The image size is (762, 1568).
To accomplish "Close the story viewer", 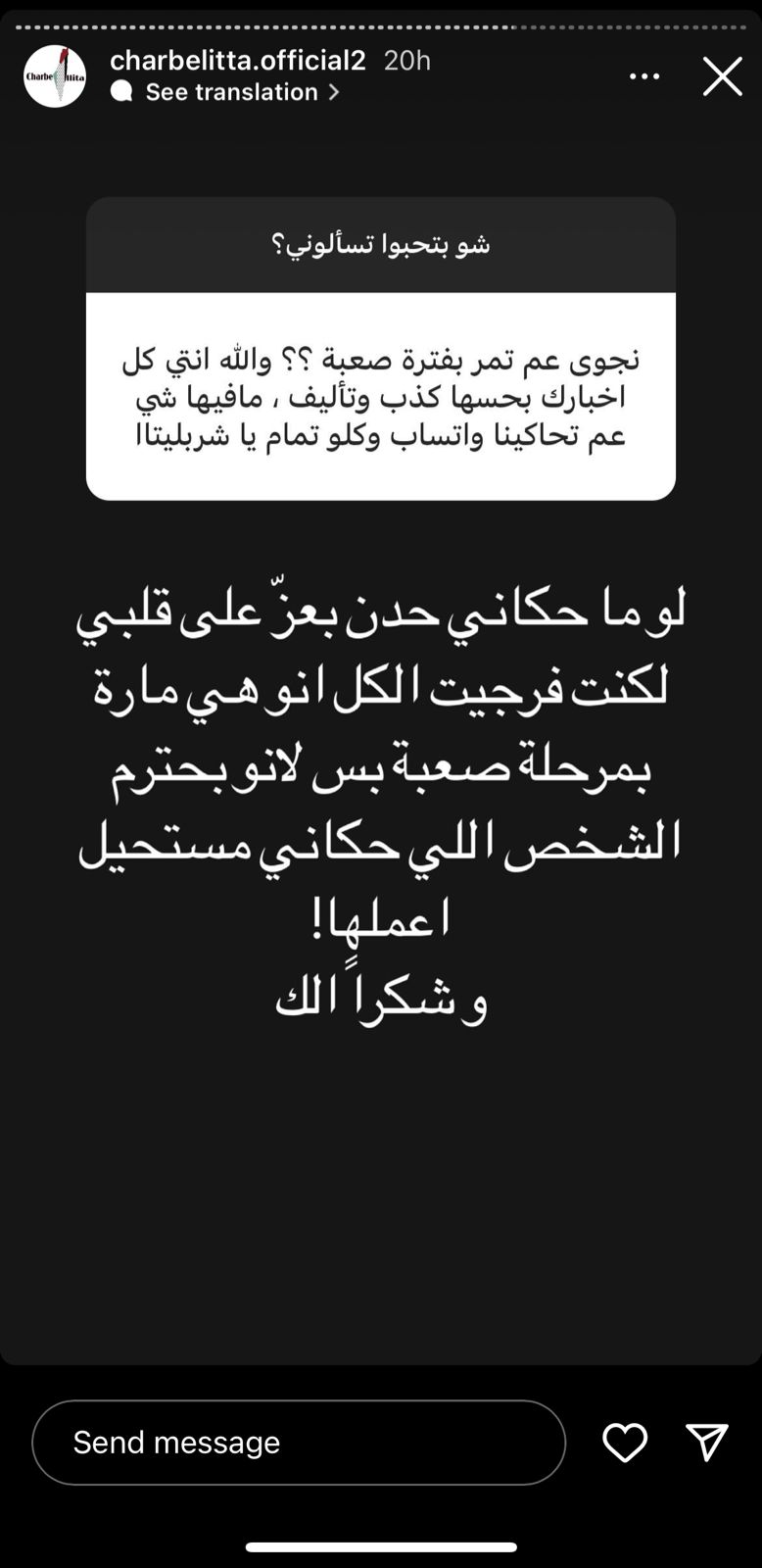I will coord(722,76).
